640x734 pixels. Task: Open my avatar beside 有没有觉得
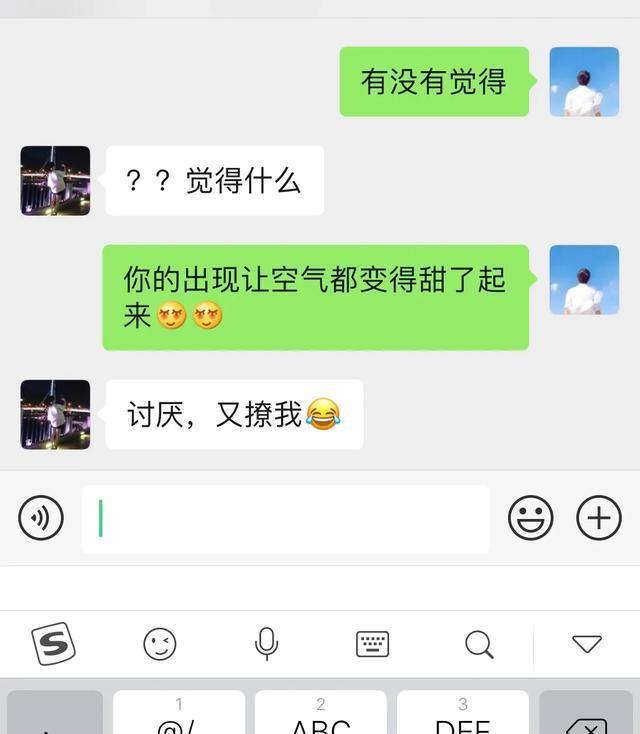click(x=584, y=82)
